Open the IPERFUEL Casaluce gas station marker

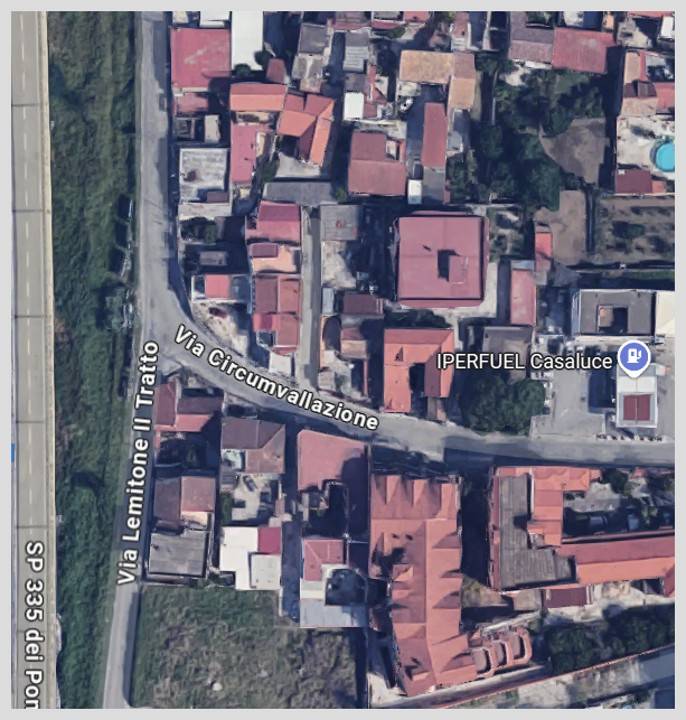[x=634, y=355]
